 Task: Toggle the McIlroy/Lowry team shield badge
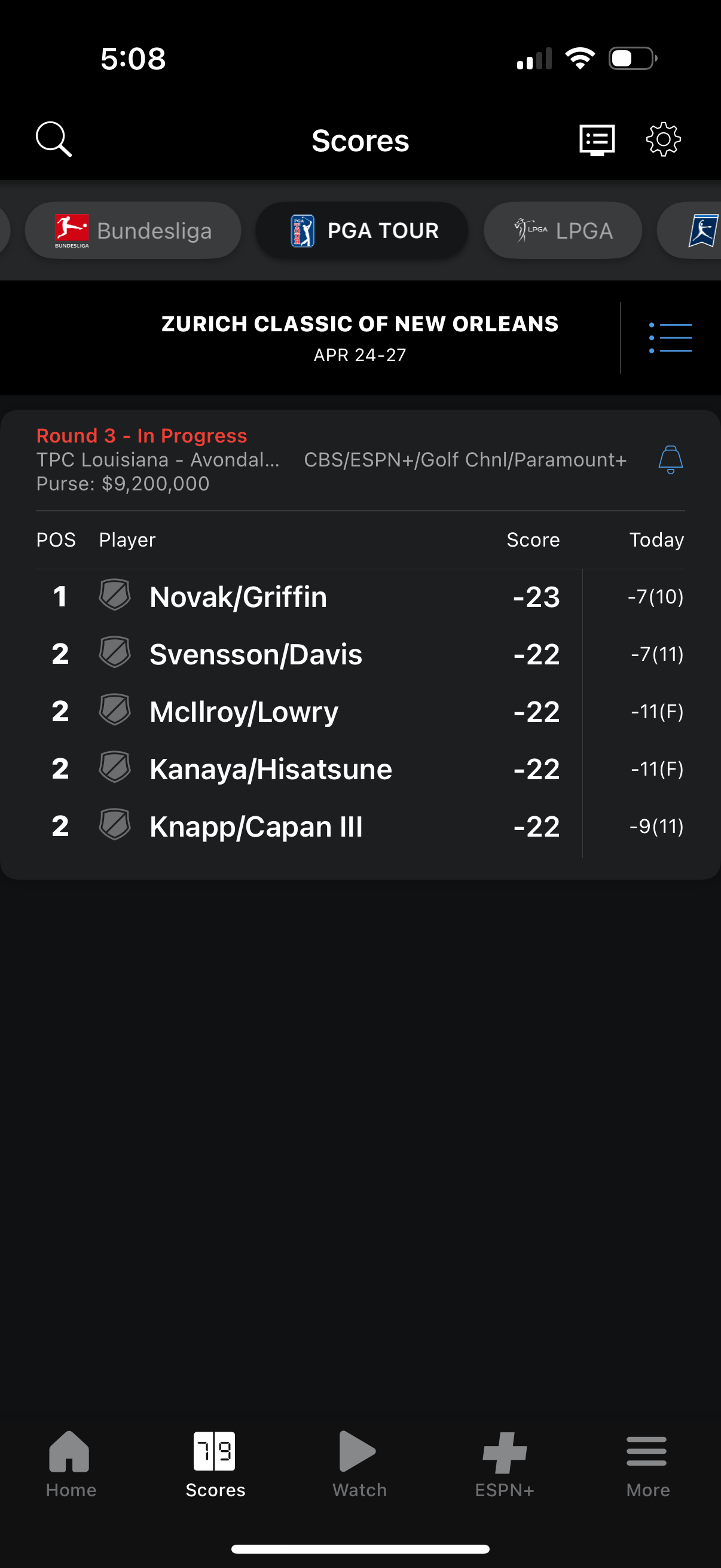coord(114,711)
